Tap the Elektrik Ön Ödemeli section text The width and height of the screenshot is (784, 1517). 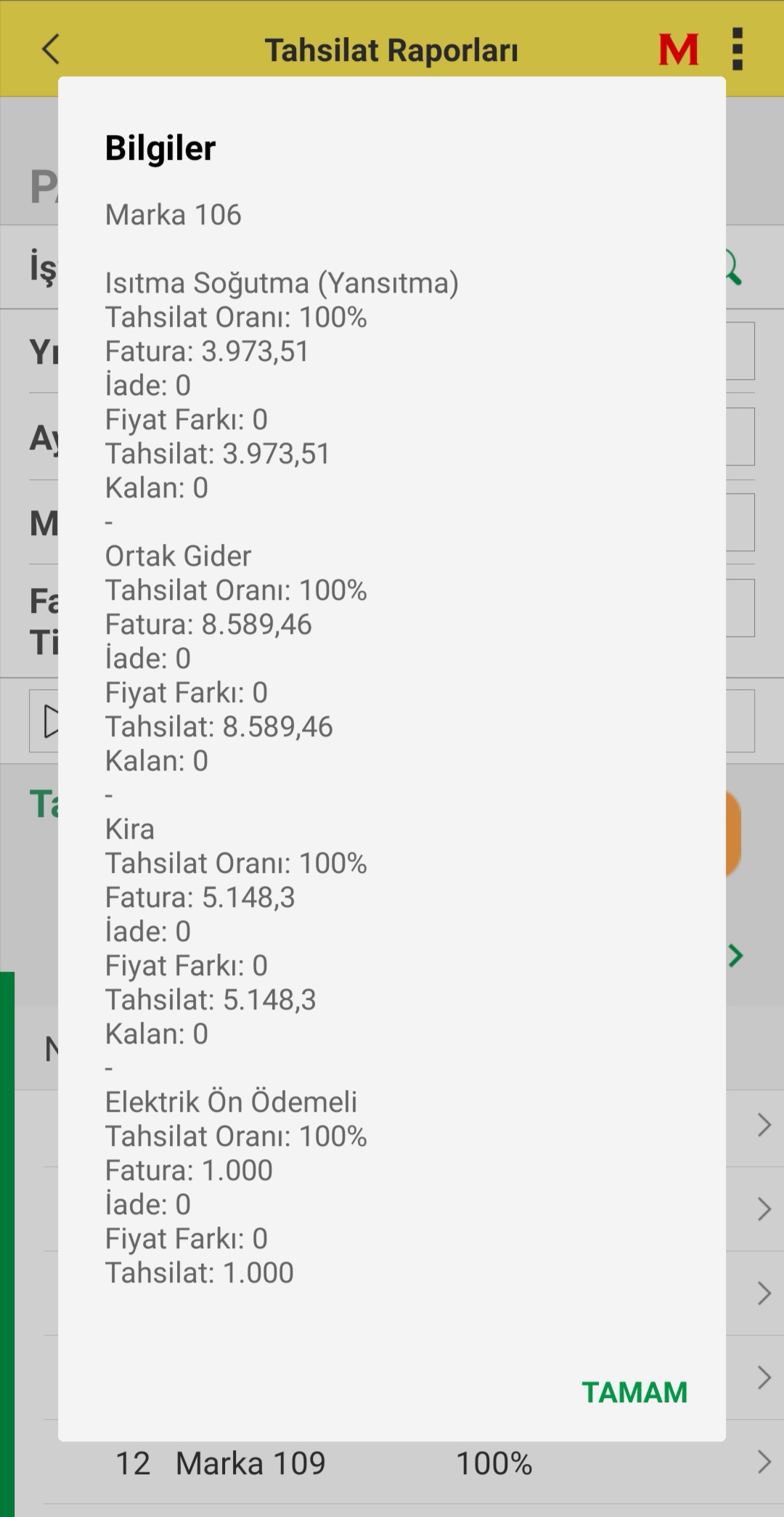coord(232,1101)
